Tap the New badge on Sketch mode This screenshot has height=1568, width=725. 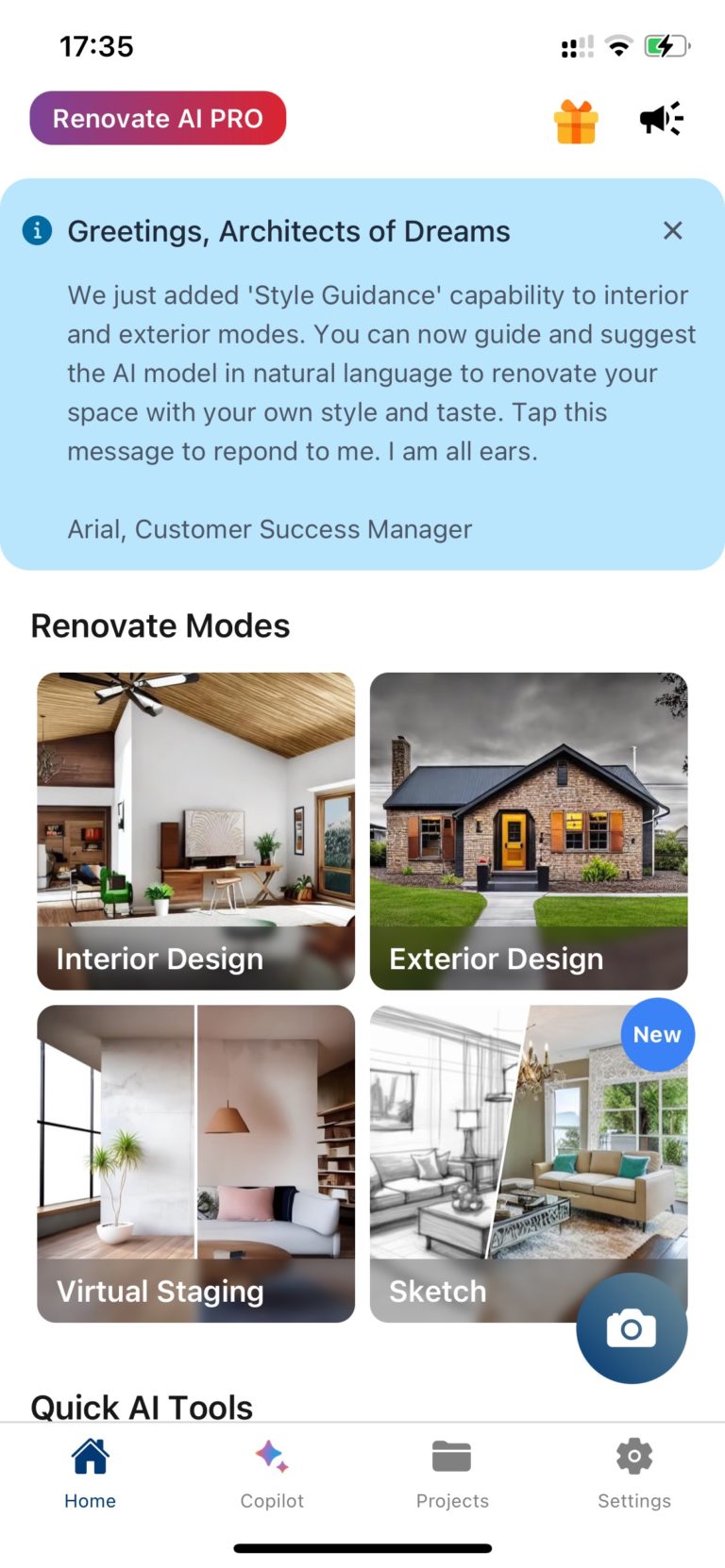click(657, 1034)
